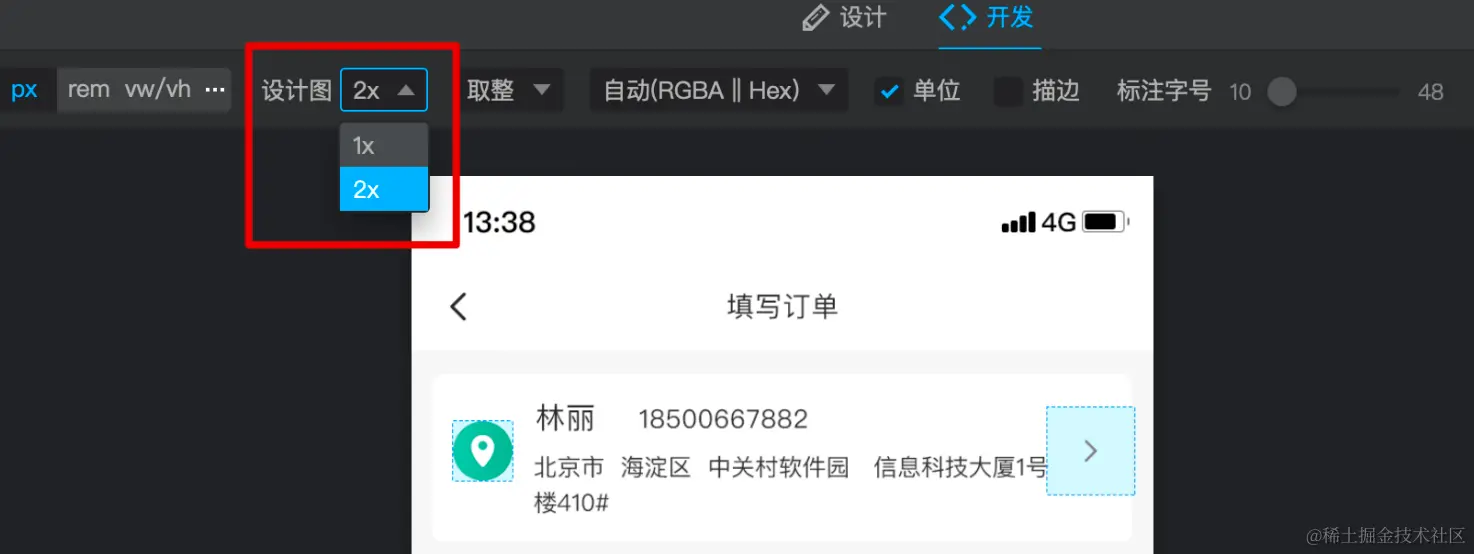Image resolution: width=1474 pixels, height=554 pixels.
Task: Enable the 描边 checkbox
Action: (1007, 91)
